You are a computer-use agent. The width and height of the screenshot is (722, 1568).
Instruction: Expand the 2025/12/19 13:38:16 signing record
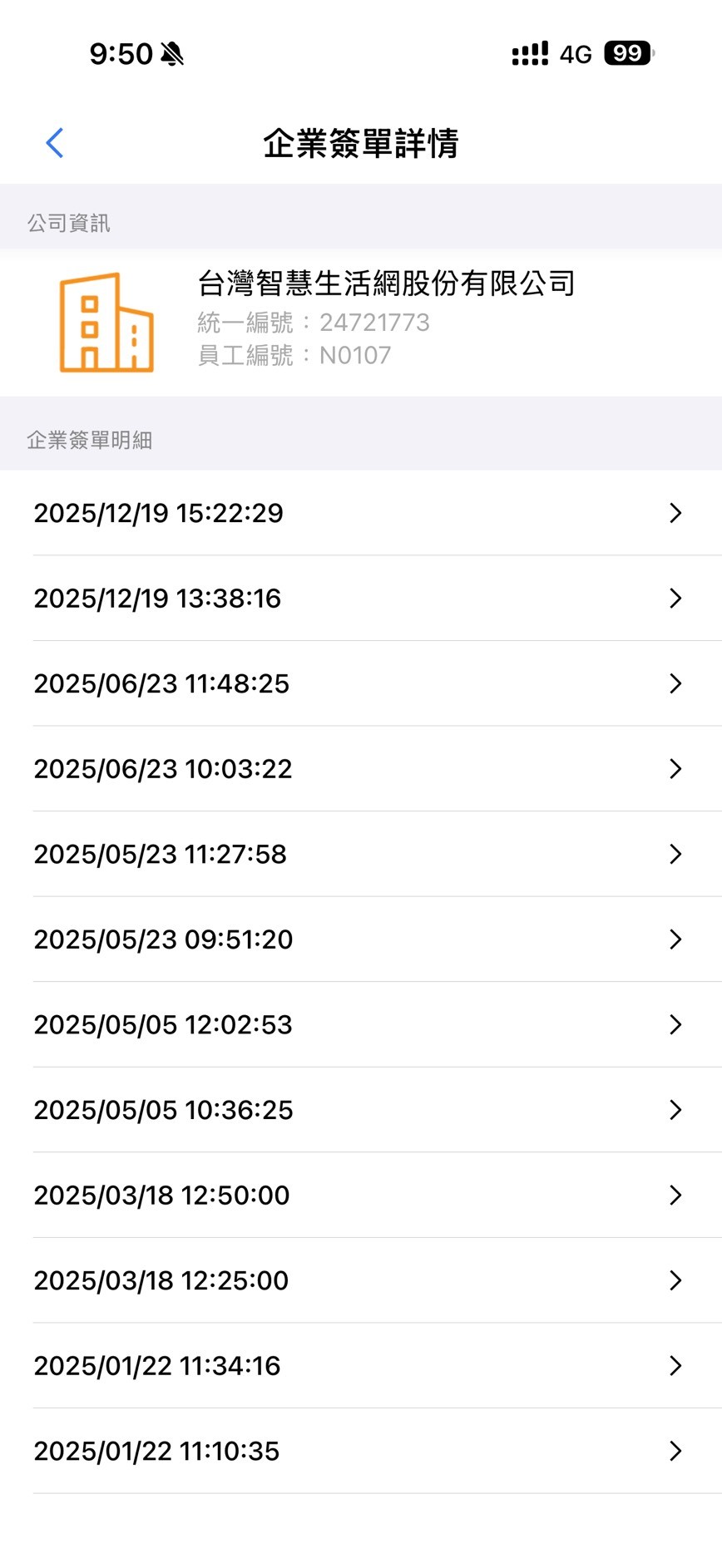point(361,598)
